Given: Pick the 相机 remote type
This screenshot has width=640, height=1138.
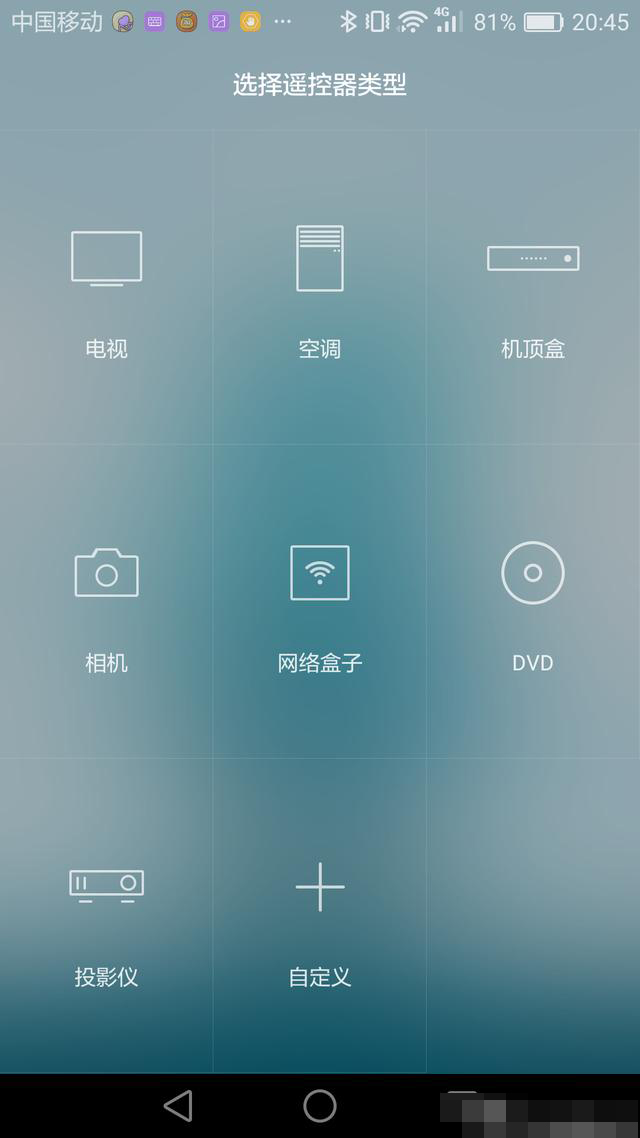Looking at the screenshot, I should [x=106, y=602].
